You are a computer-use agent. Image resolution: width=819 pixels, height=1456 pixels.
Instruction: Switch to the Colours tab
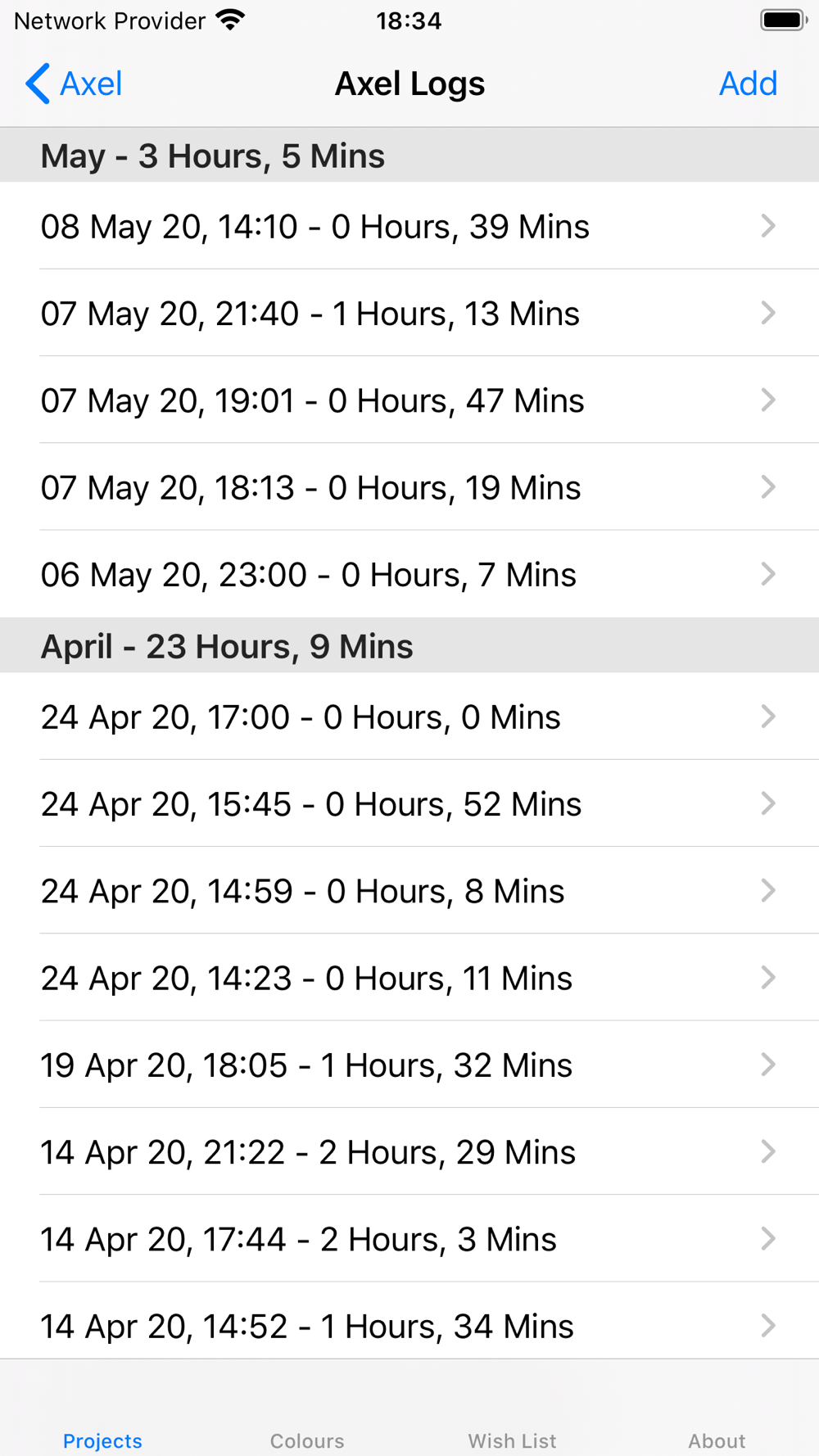click(x=307, y=1440)
